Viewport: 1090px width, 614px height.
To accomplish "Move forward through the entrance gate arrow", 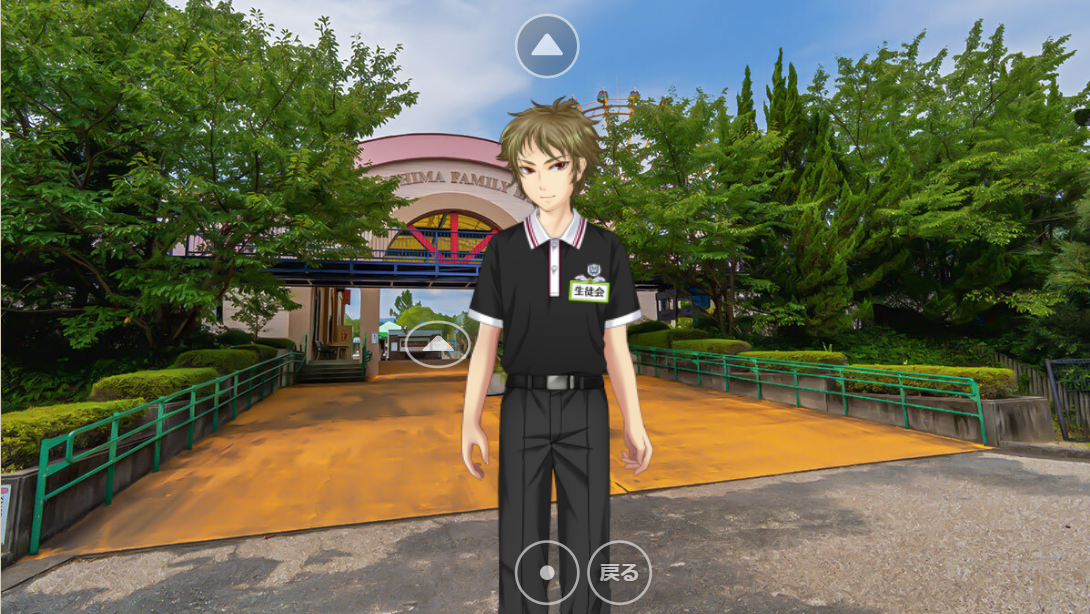I will tap(438, 343).
